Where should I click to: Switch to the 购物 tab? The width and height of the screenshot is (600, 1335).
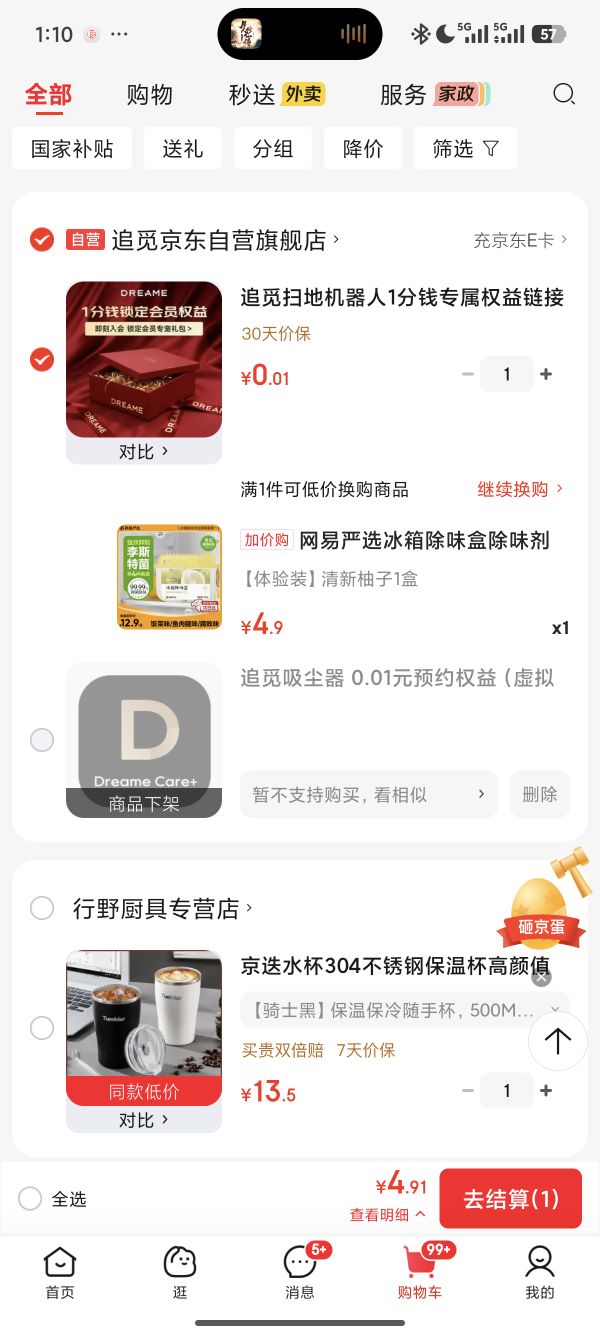(150, 95)
